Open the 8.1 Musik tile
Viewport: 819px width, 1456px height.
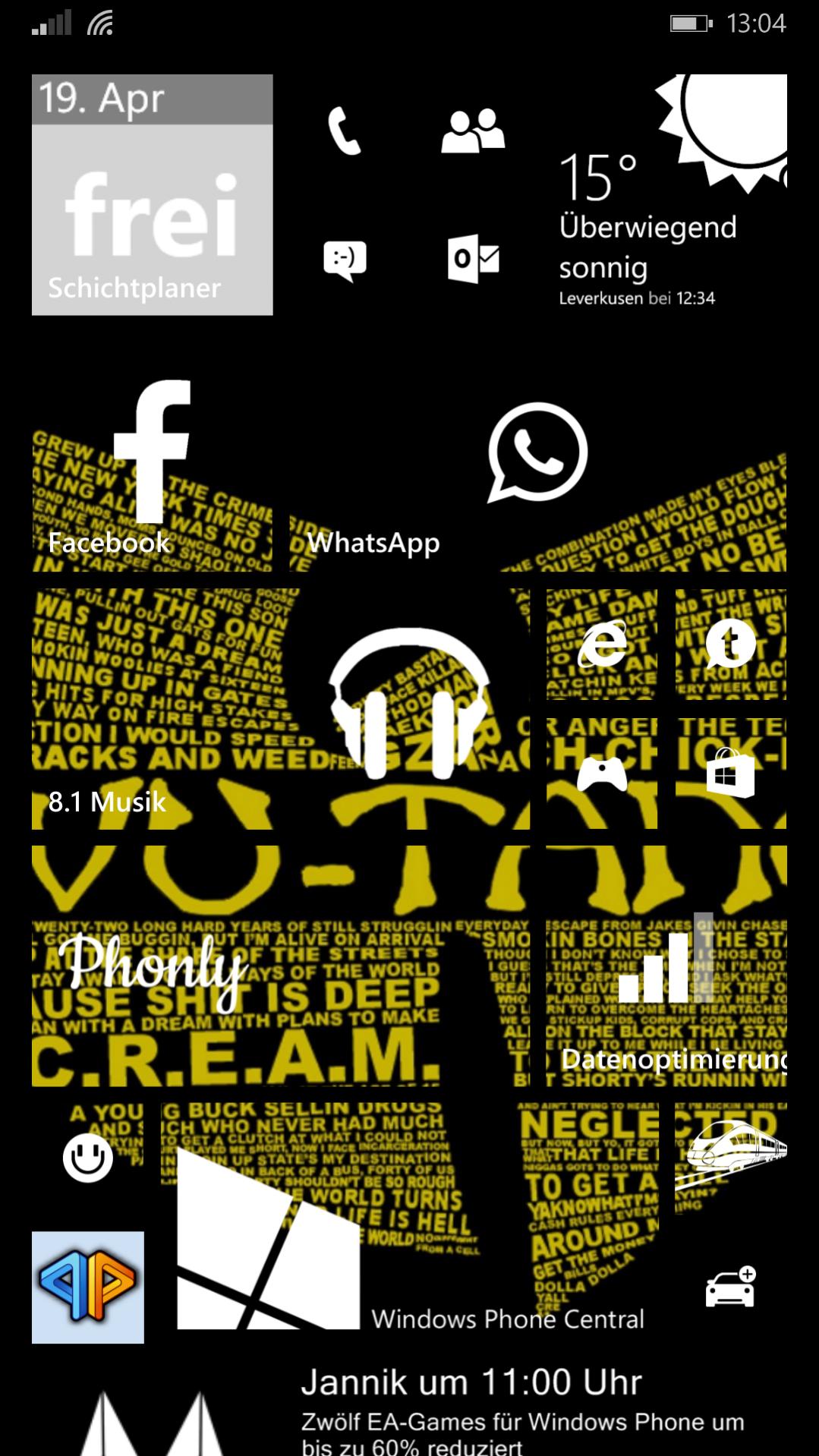pos(281,708)
